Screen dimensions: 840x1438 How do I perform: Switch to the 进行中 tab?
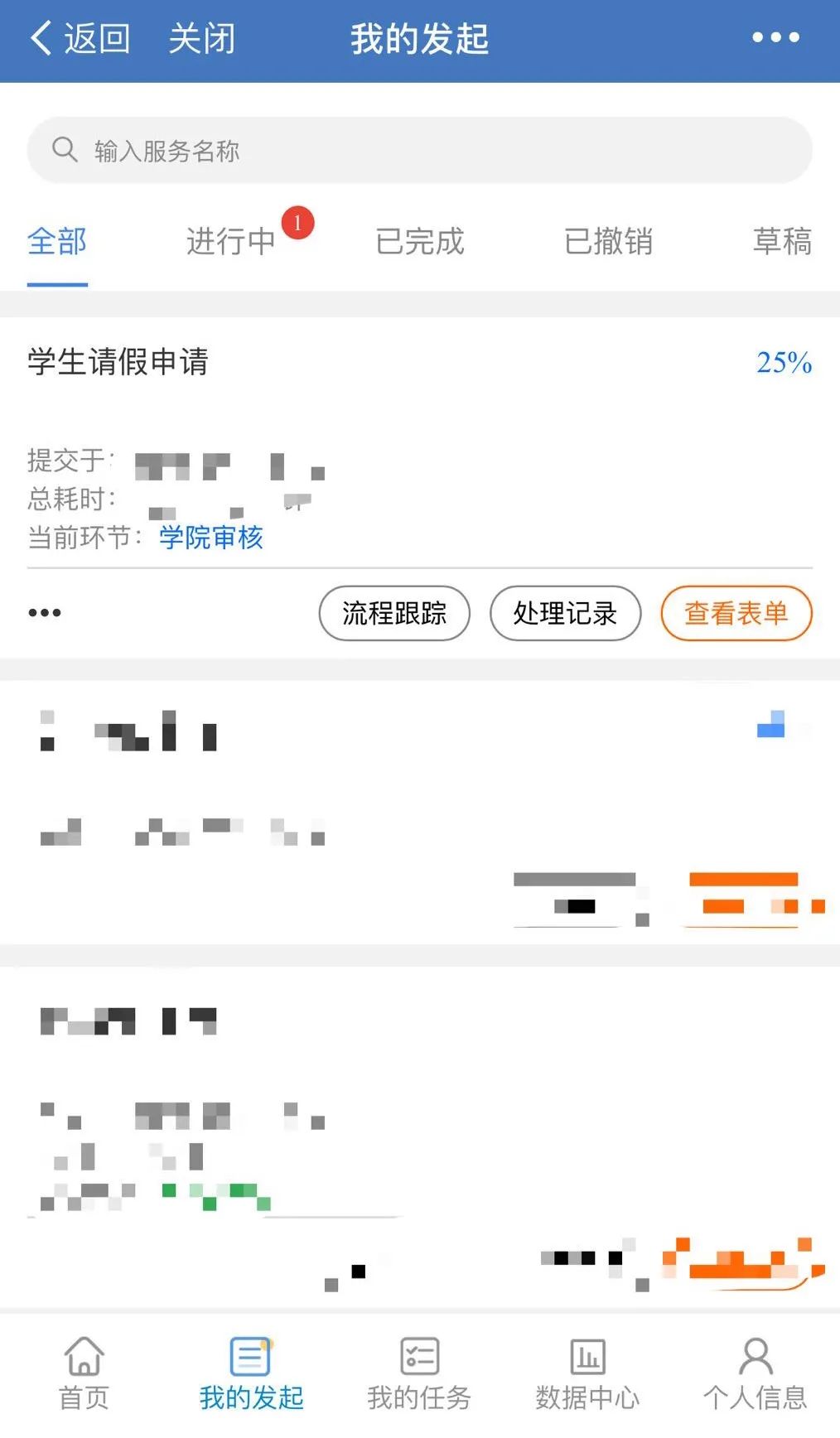pos(231,242)
